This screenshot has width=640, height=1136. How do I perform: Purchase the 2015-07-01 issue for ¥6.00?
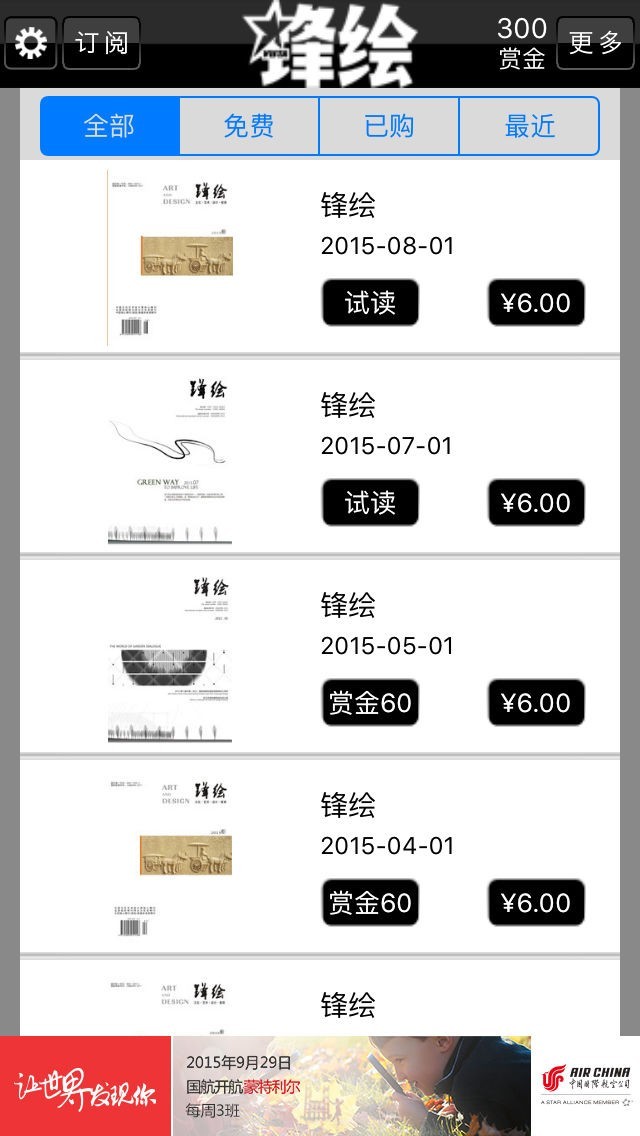point(536,503)
